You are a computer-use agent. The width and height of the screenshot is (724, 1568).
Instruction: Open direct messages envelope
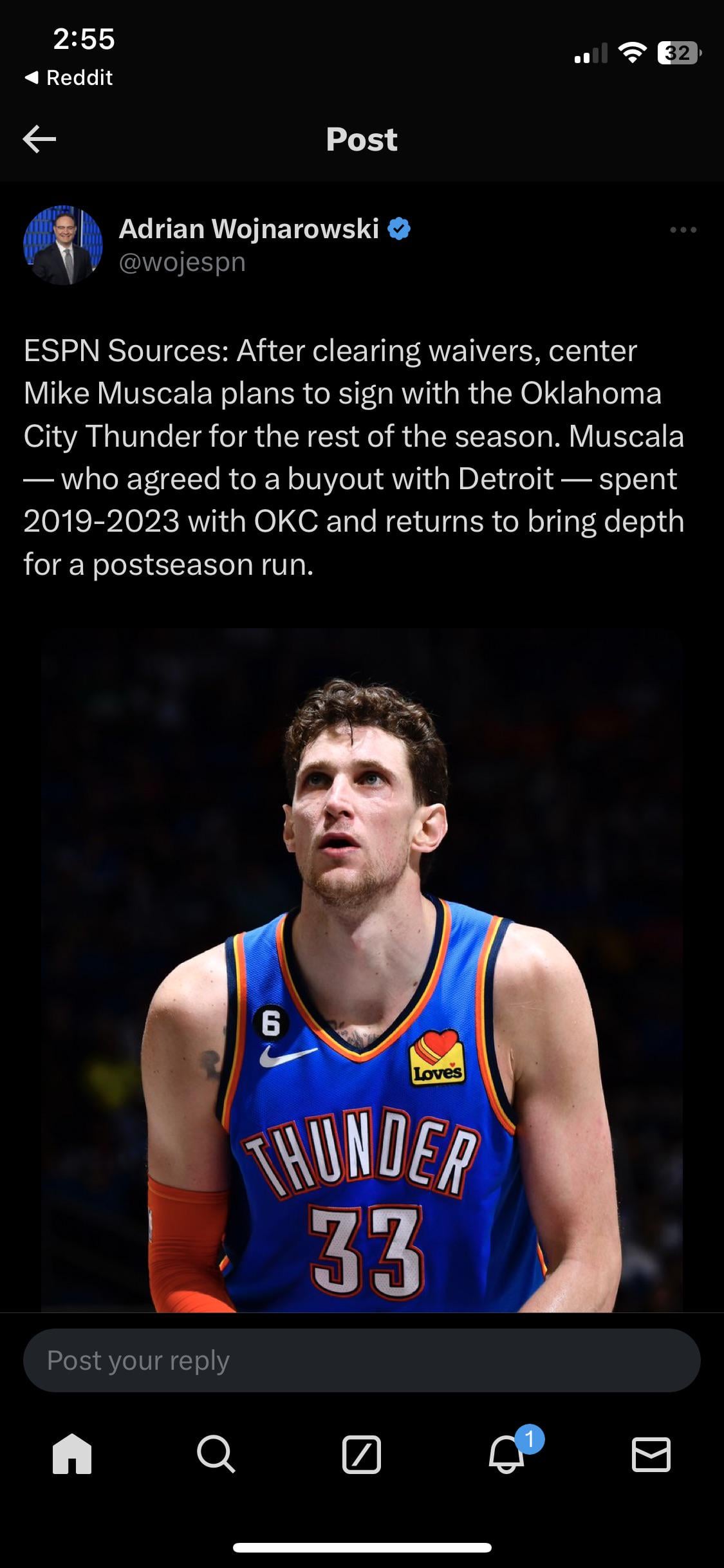pos(651,1453)
